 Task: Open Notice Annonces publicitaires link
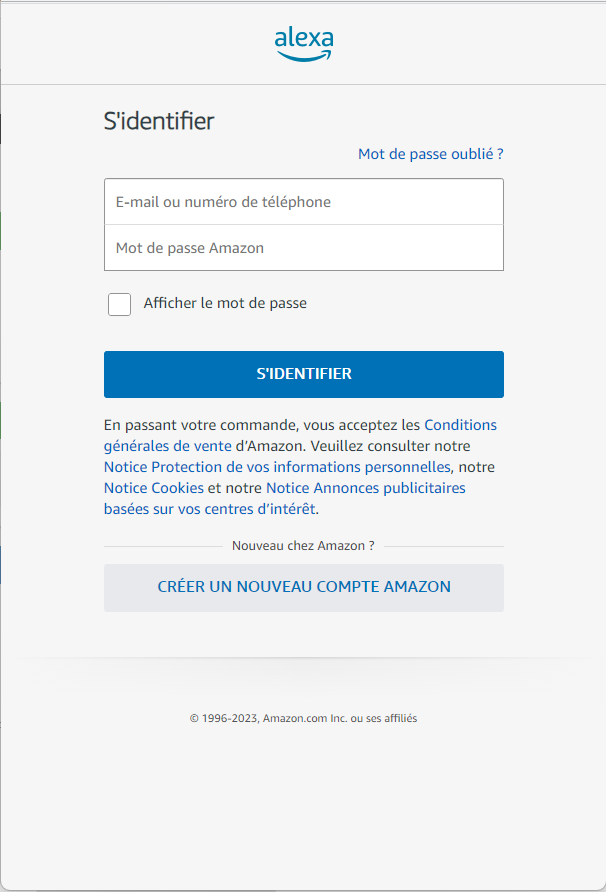tap(365, 488)
